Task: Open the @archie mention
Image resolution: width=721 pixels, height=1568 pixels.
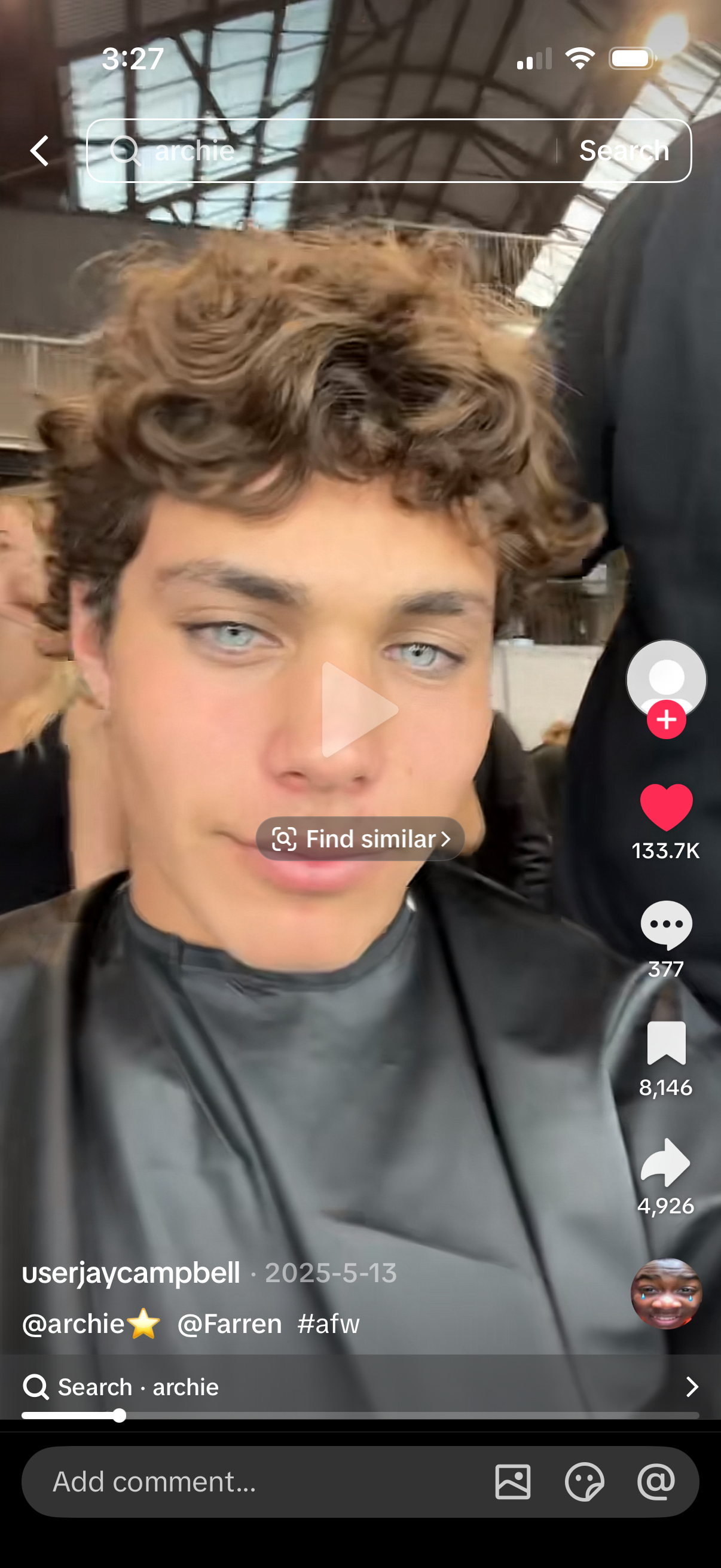Action: [x=90, y=1324]
